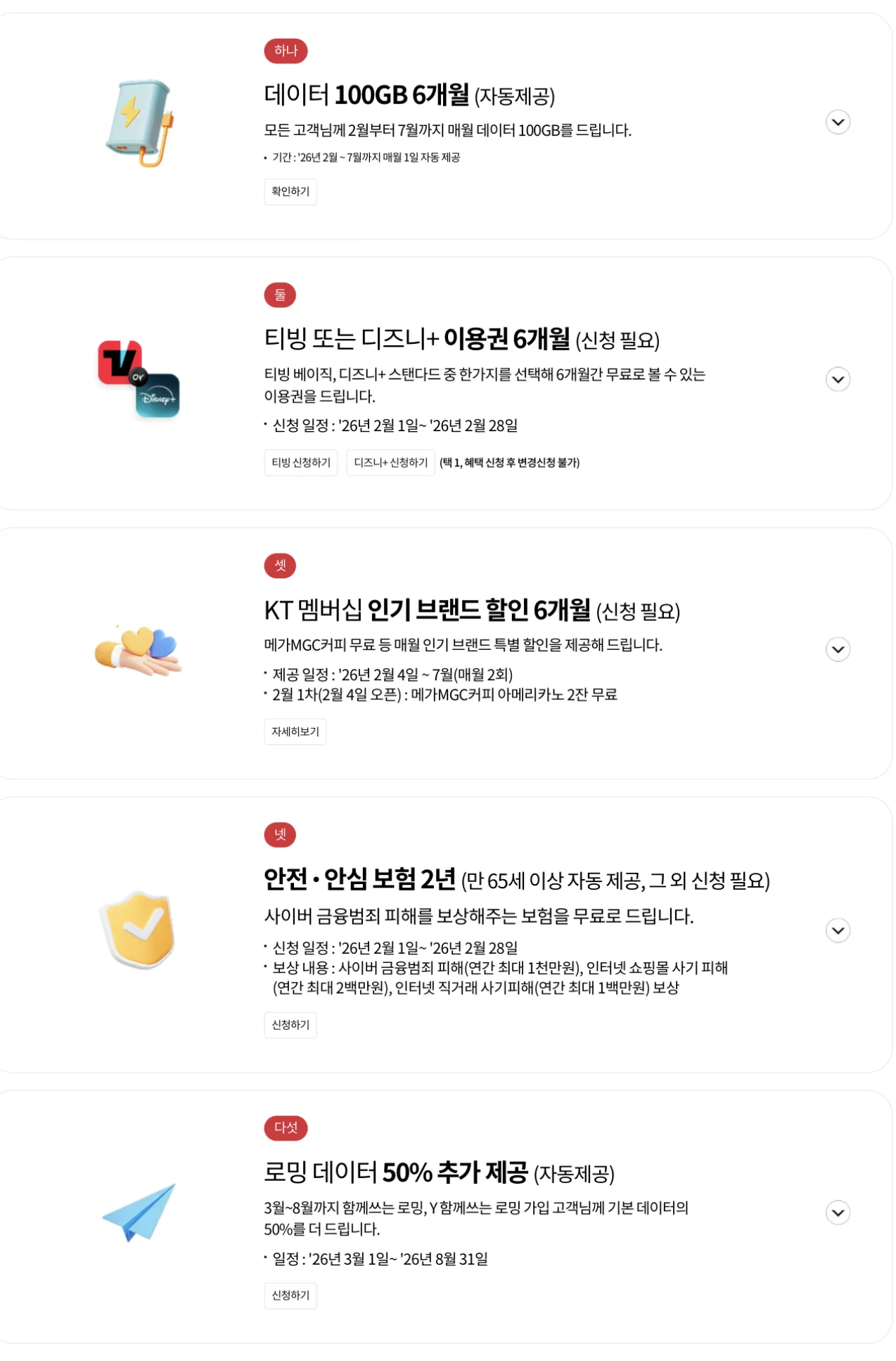Viewport: 896px width, 1361px height.
Task: Expand the 안전·안심 보험 2년 card
Action: point(837,931)
